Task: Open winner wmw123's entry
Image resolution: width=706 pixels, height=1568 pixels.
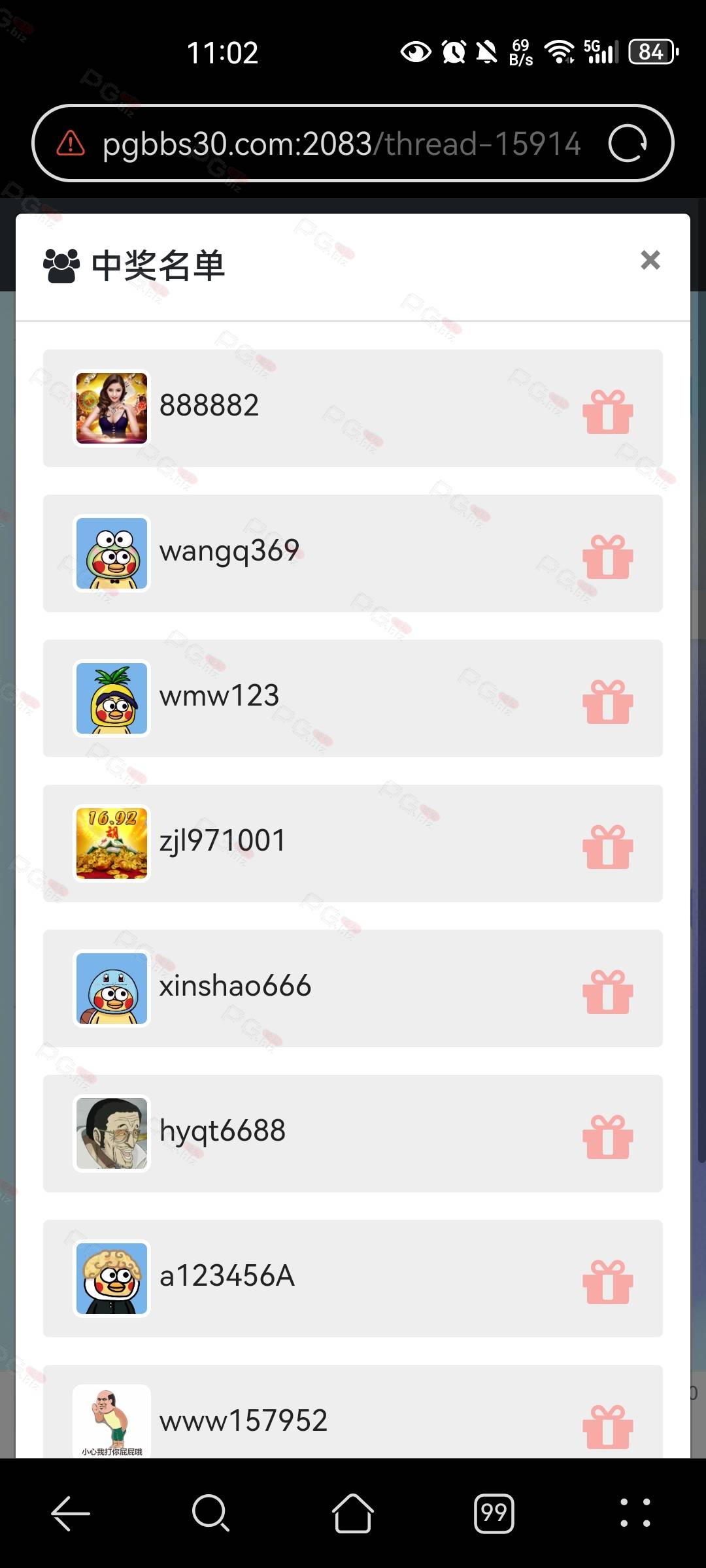Action: coord(353,698)
